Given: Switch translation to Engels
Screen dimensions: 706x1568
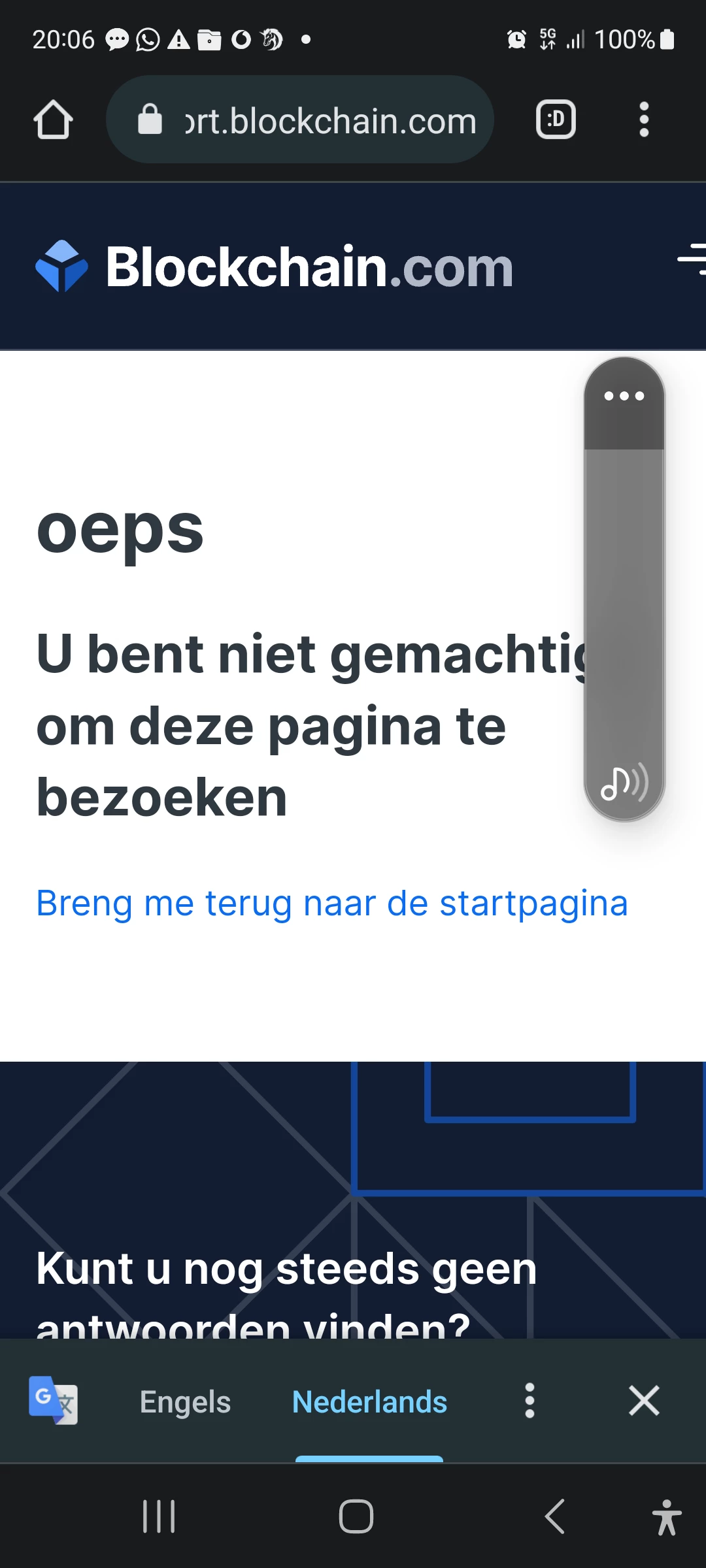Looking at the screenshot, I should [185, 1402].
